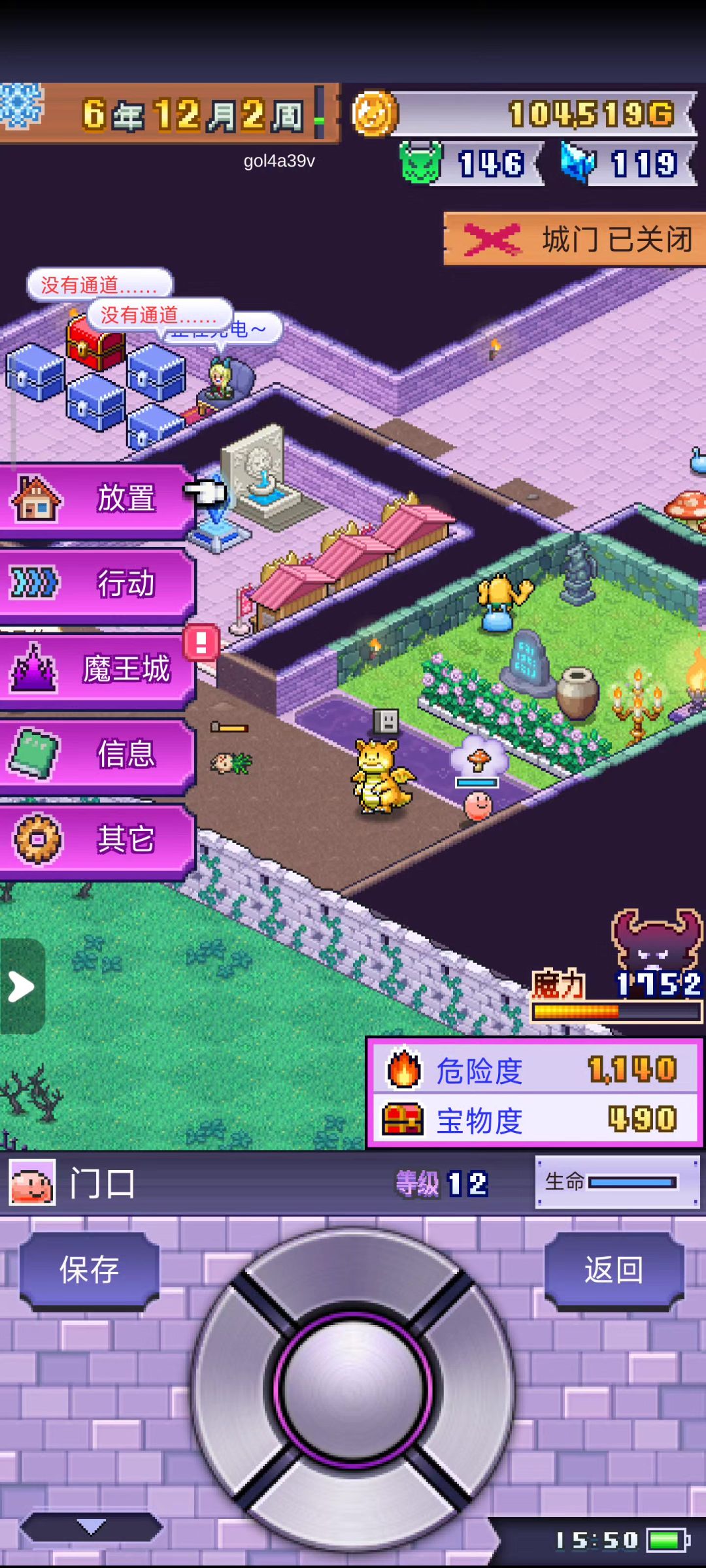Open the 行动 (Action) menu
Viewport: 706px width, 1568px height.
pyautogui.click(x=98, y=583)
